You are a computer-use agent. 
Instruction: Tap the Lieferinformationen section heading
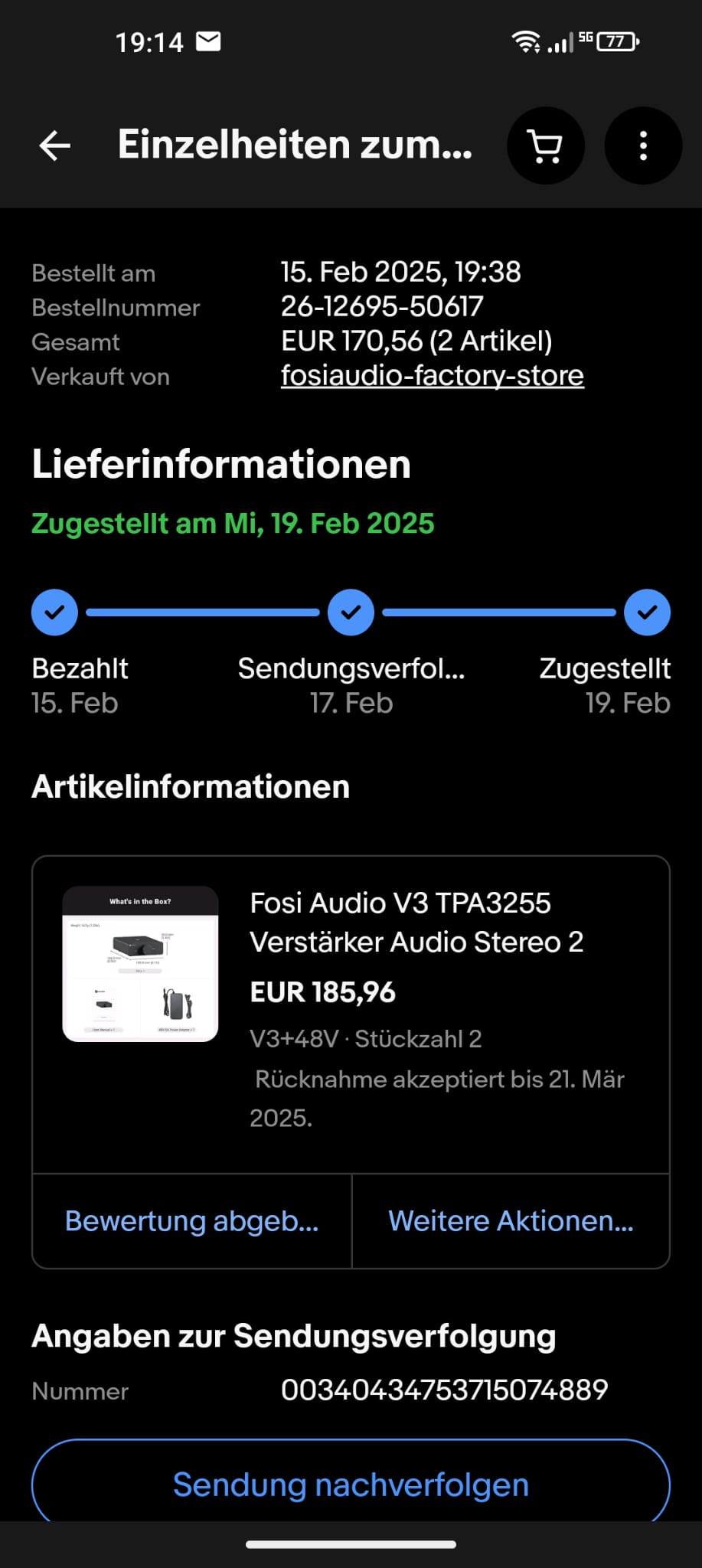221,463
